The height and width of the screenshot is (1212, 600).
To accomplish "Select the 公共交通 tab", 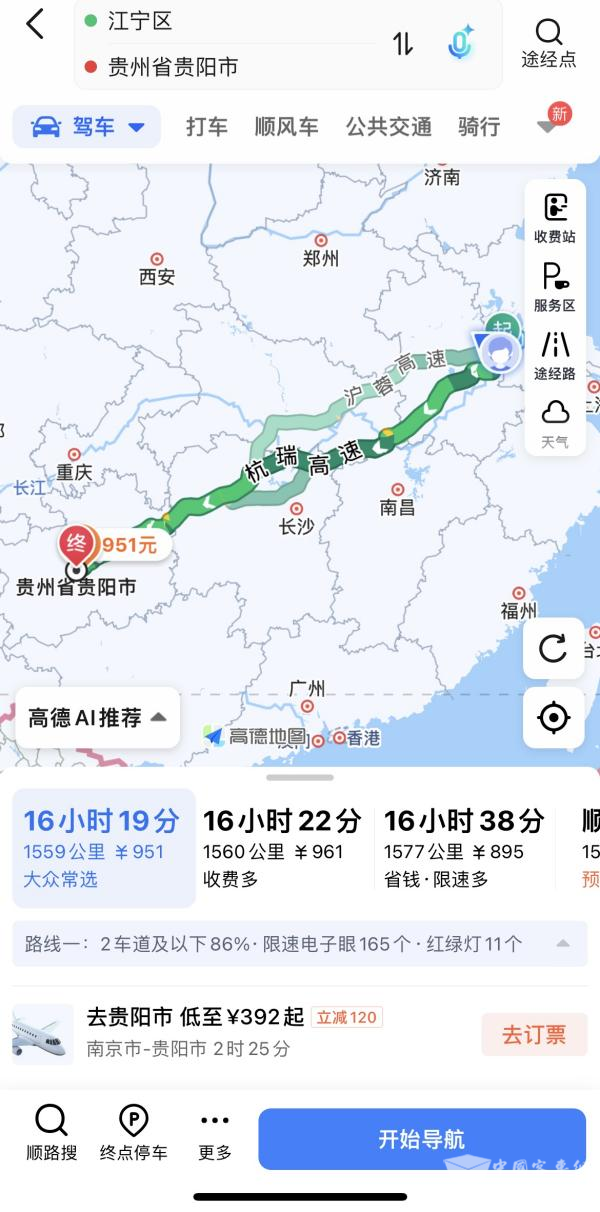I will click(x=389, y=127).
